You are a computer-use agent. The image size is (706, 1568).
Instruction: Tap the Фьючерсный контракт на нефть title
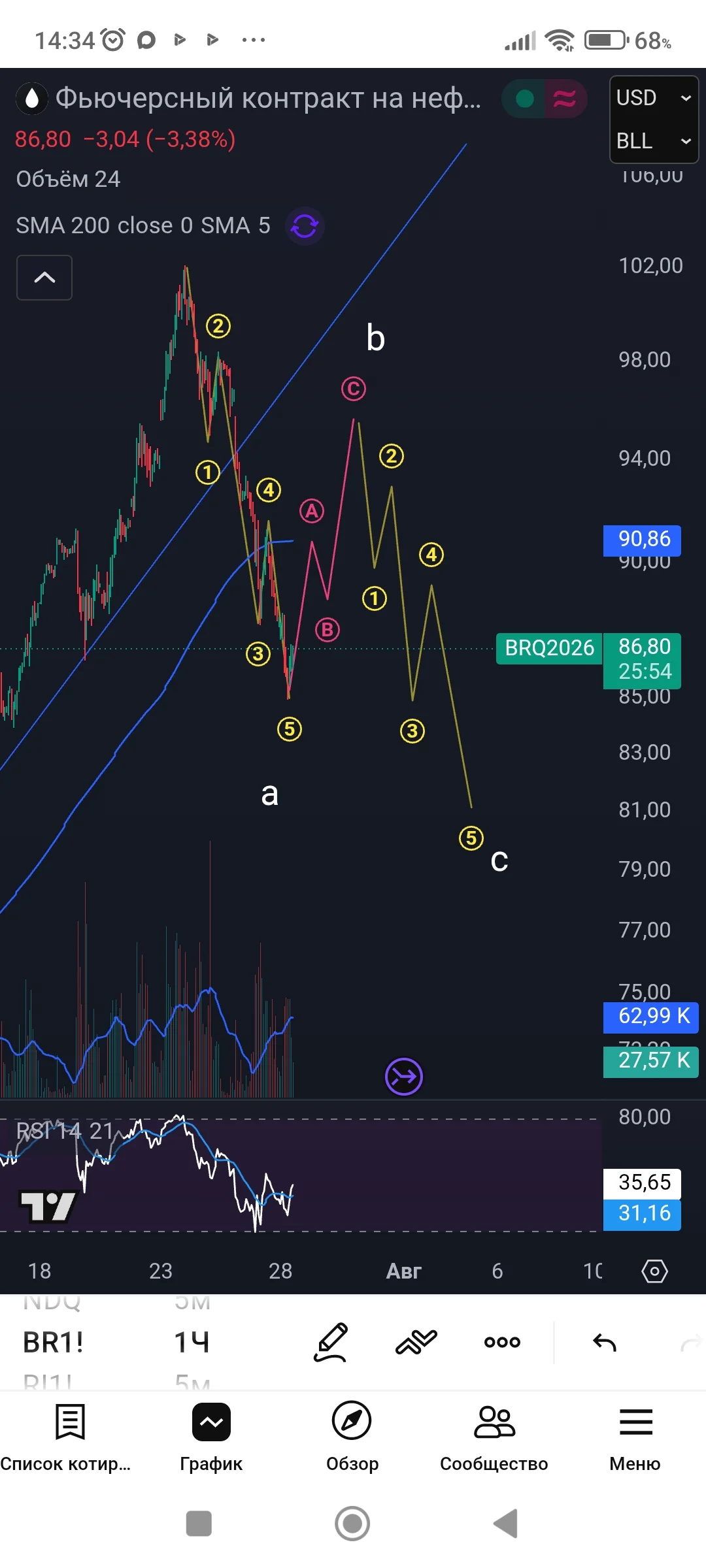pos(268,99)
